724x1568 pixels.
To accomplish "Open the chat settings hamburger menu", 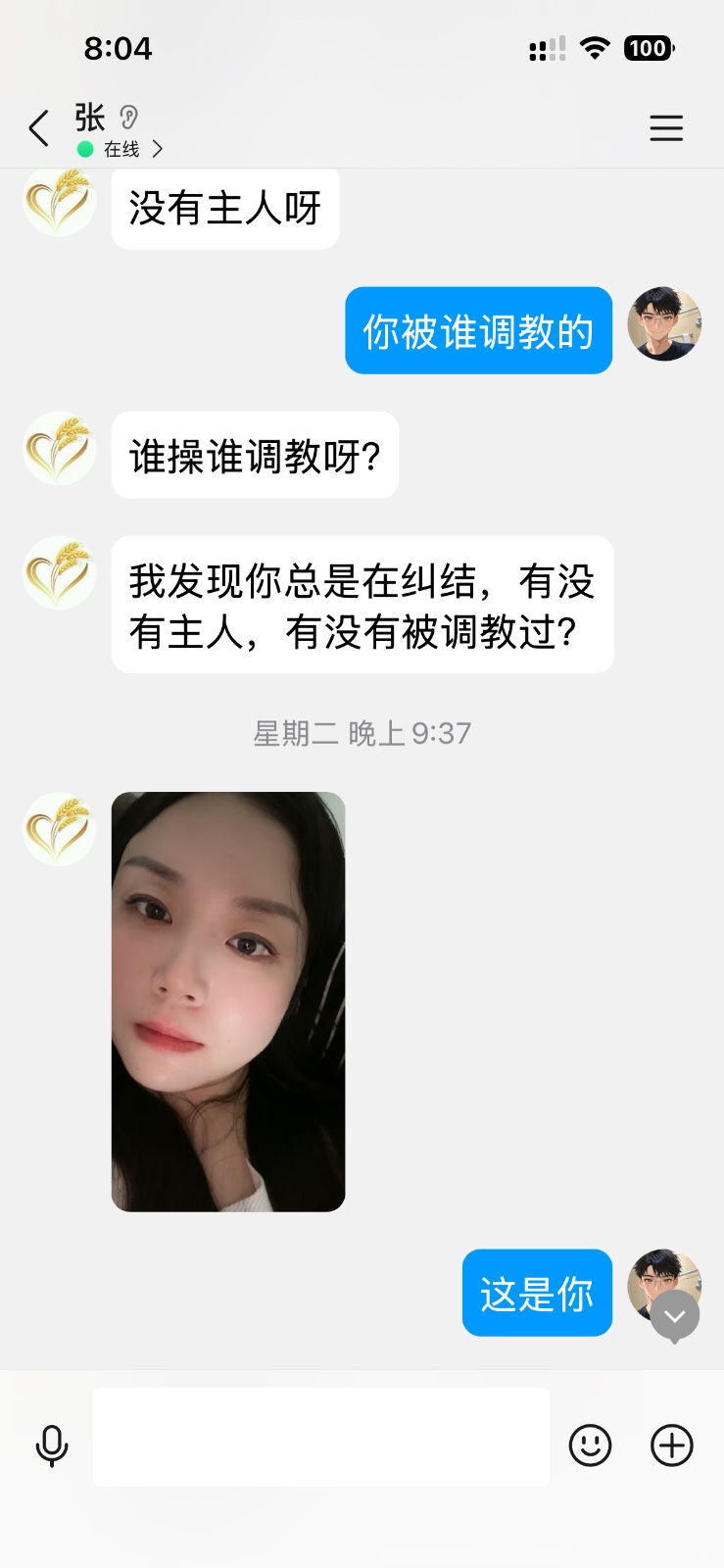I will [665, 127].
